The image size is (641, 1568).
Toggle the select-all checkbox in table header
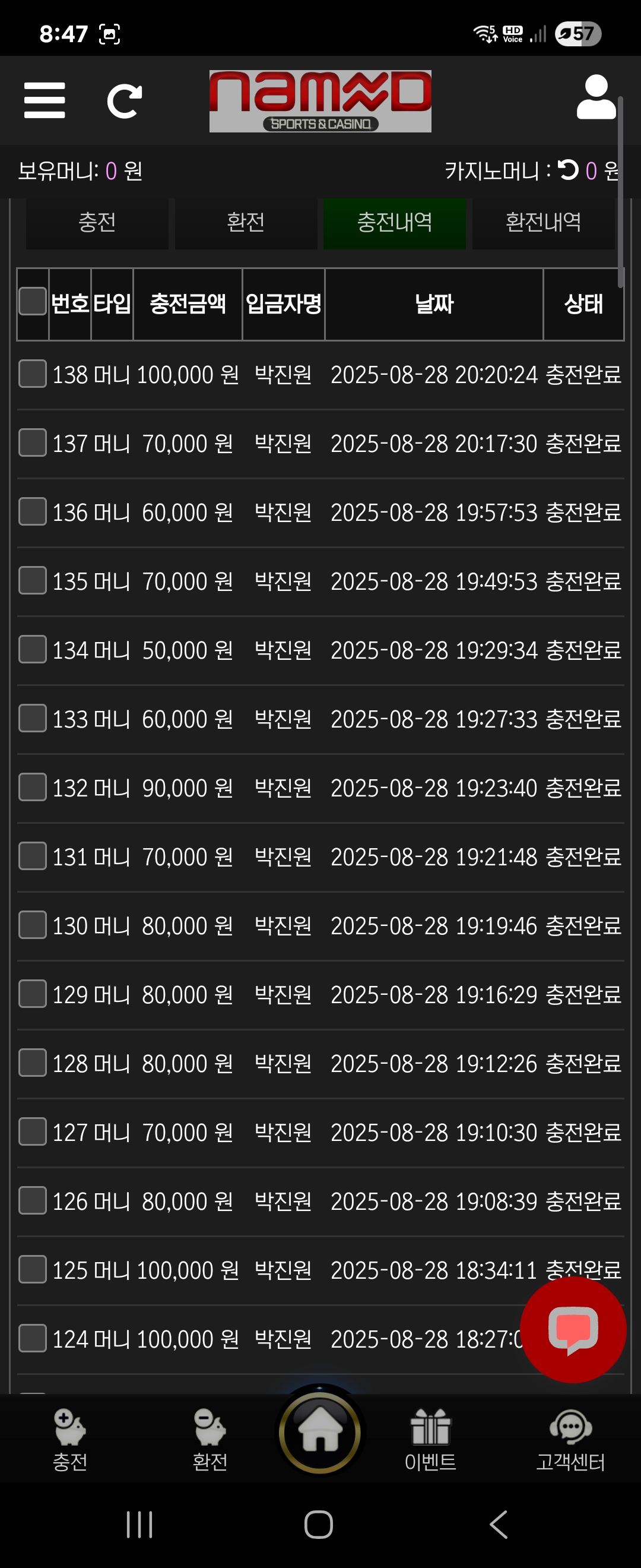(33, 301)
